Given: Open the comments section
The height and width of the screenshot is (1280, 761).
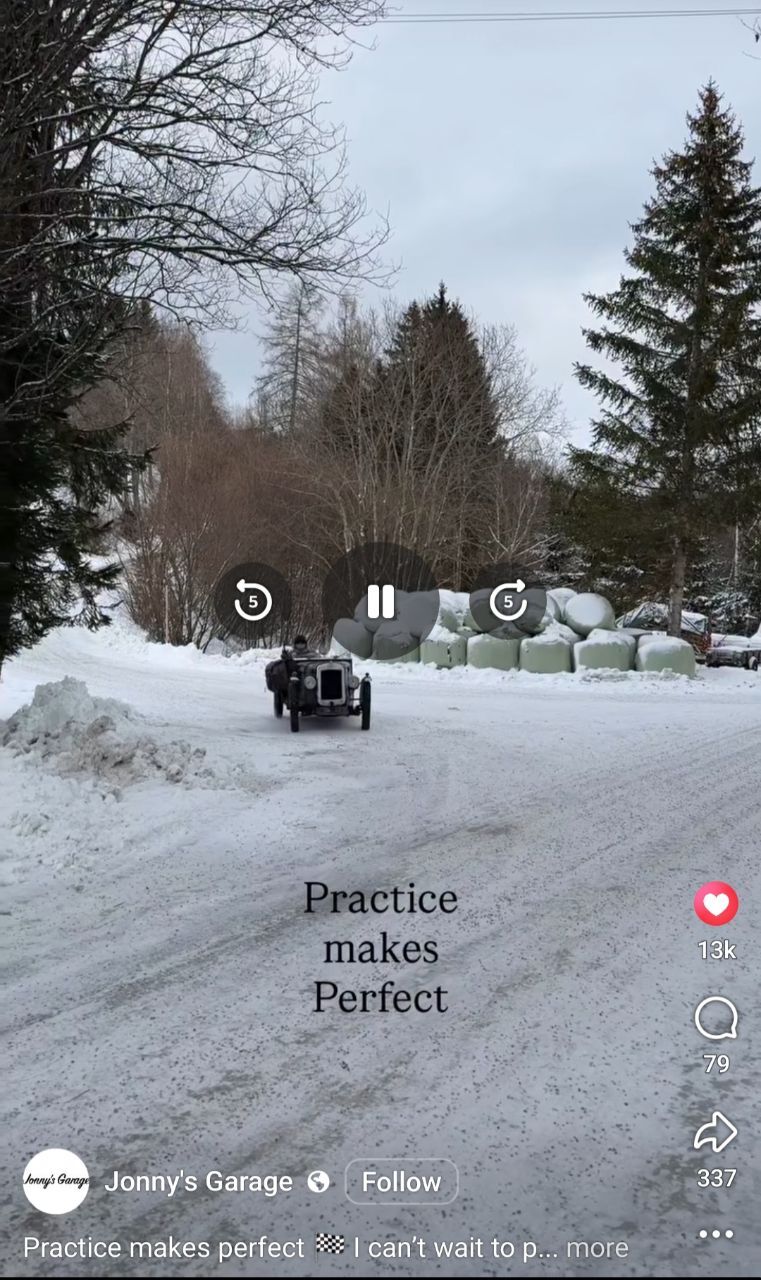Looking at the screenshot, I should 716,1019.
